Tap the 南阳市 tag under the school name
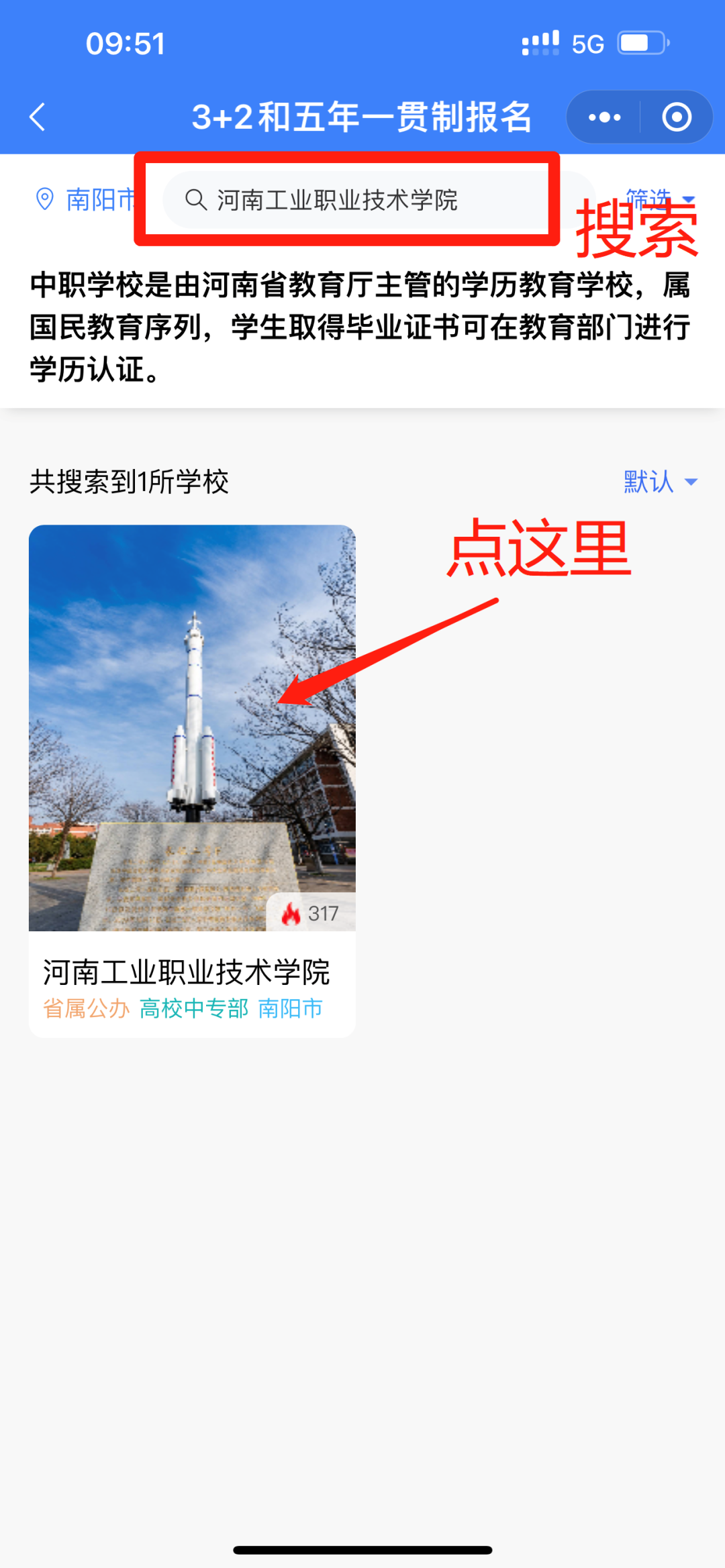The height and width of the screenshot is (1568, 725). tap(291, 1008)
